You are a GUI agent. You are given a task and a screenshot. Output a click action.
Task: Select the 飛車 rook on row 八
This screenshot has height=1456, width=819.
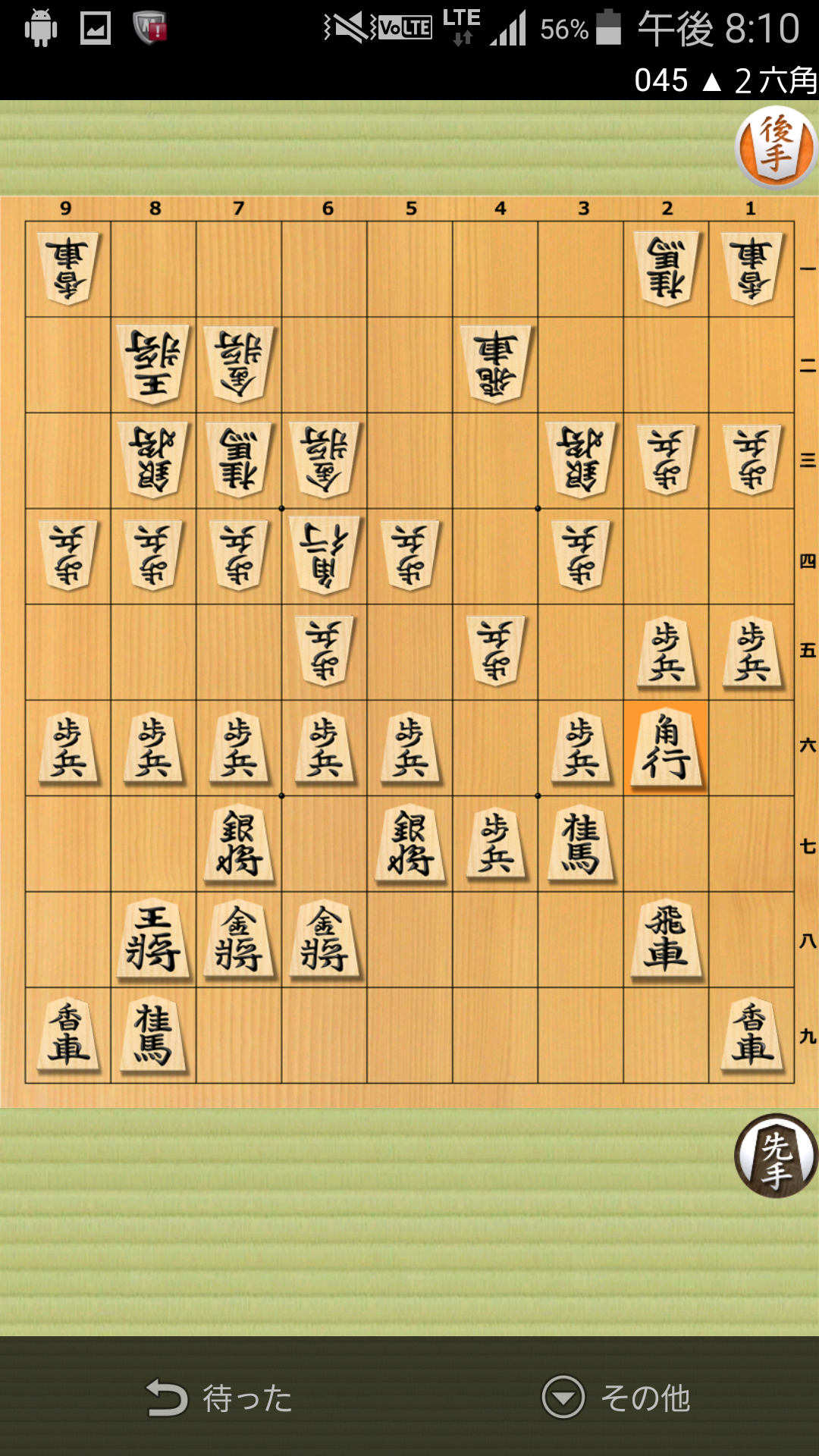(x=667, y=939)
